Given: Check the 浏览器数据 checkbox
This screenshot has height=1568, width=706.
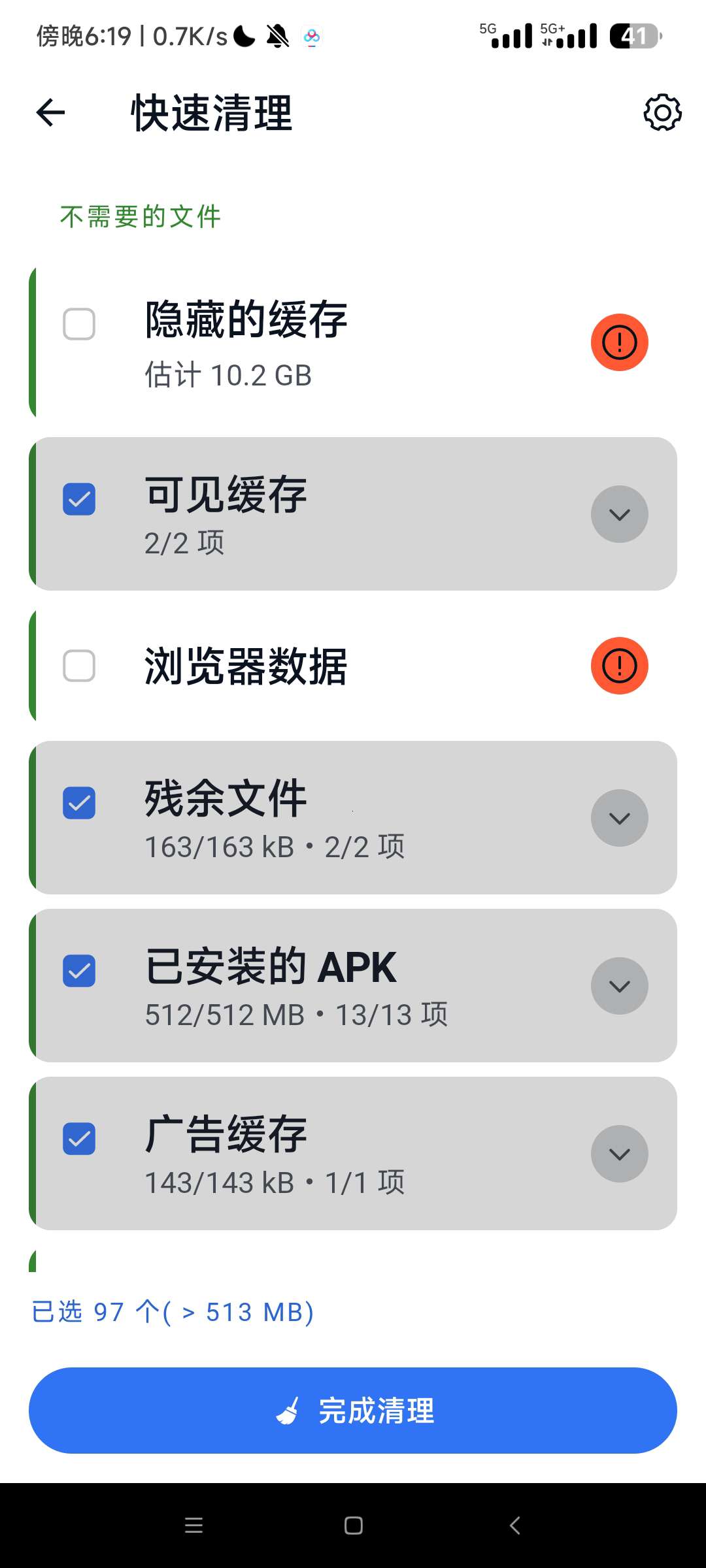Looking at the screenshot, I should pyautogui.click(x=79, y=666).
